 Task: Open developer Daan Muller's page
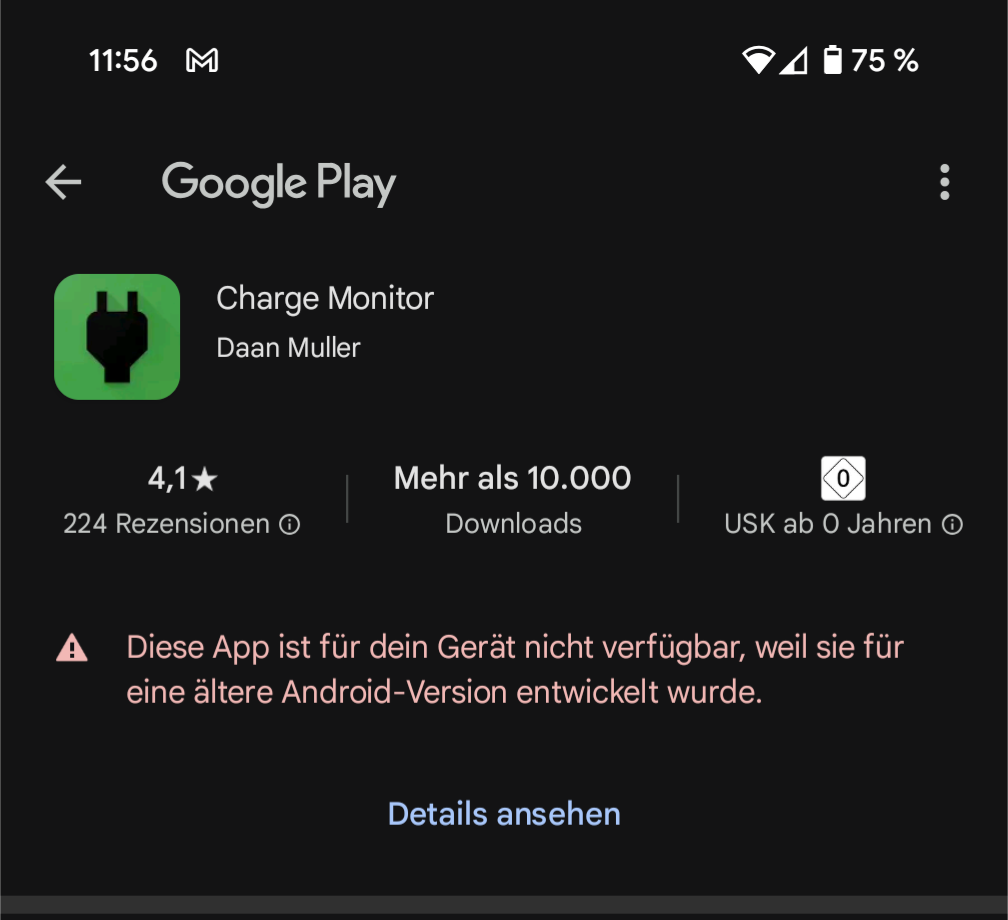[288, 348]
